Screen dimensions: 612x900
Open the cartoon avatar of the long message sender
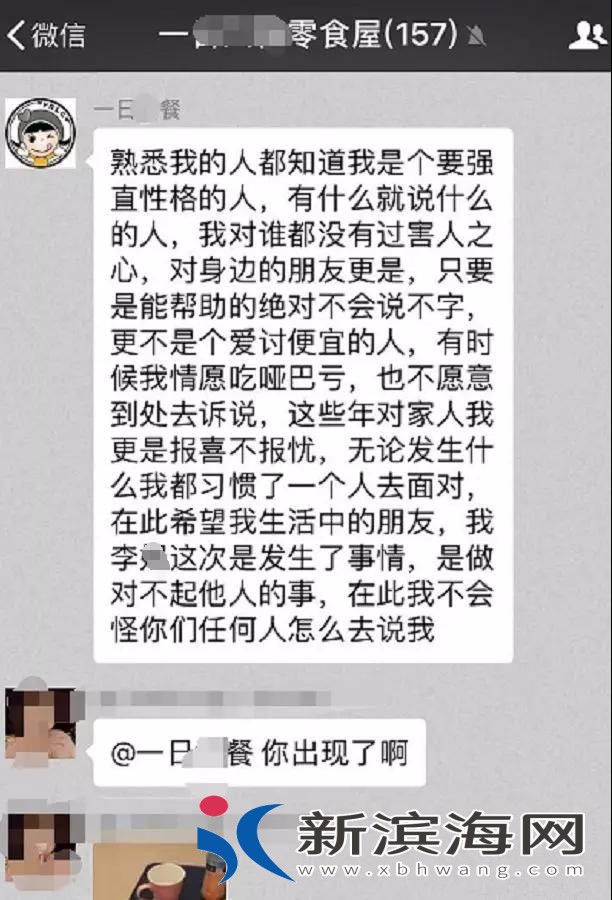(x=40, y=133)
